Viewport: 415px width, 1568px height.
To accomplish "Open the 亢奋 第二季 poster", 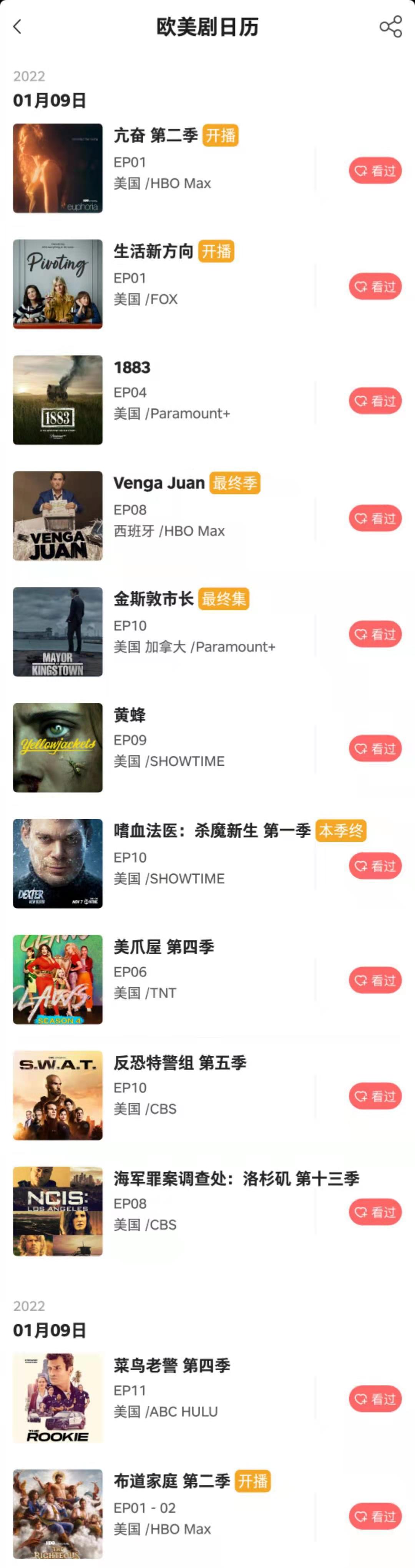I will click(58, 169).
